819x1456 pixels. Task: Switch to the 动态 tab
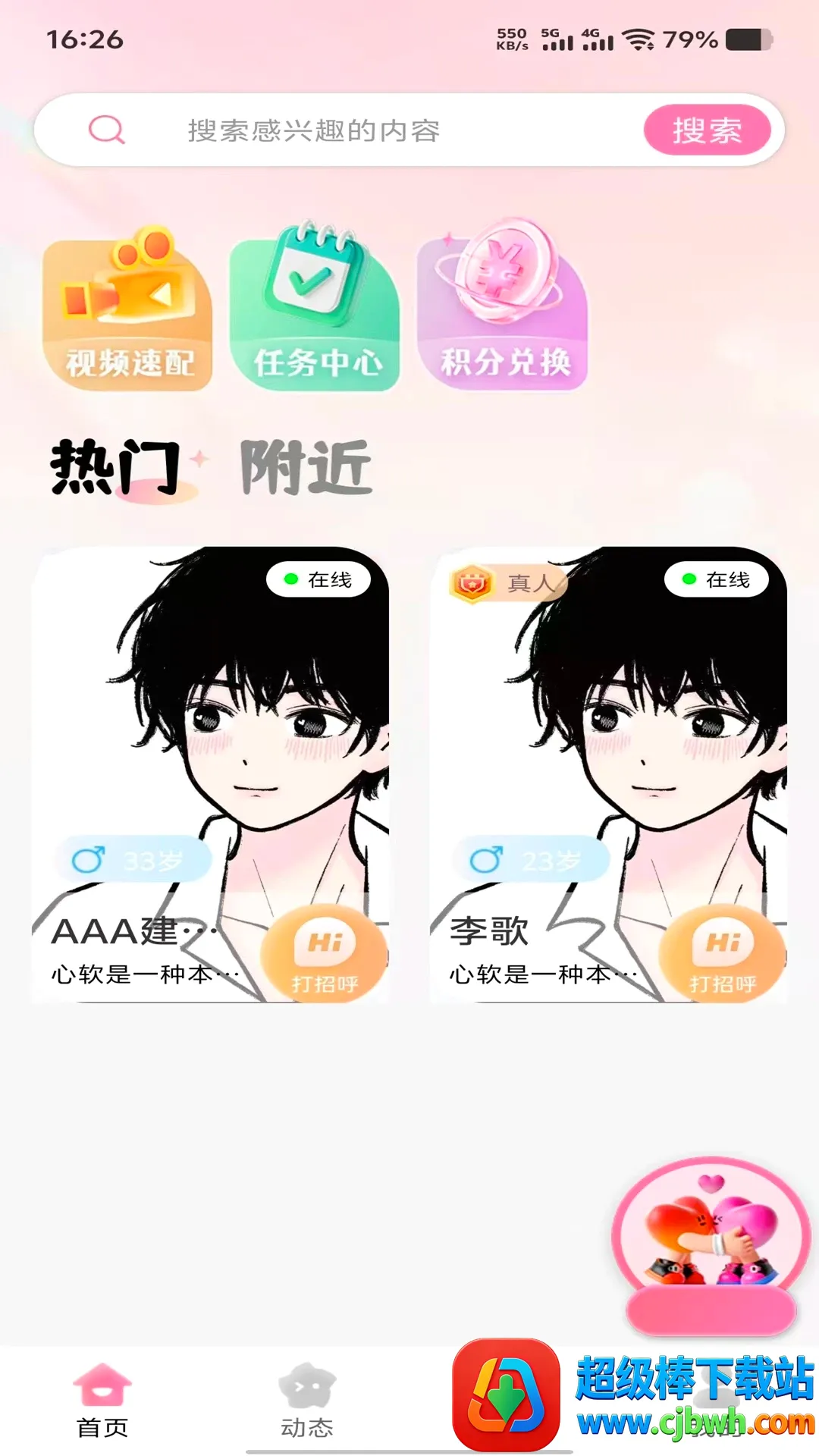click(x=307, y=1400)
